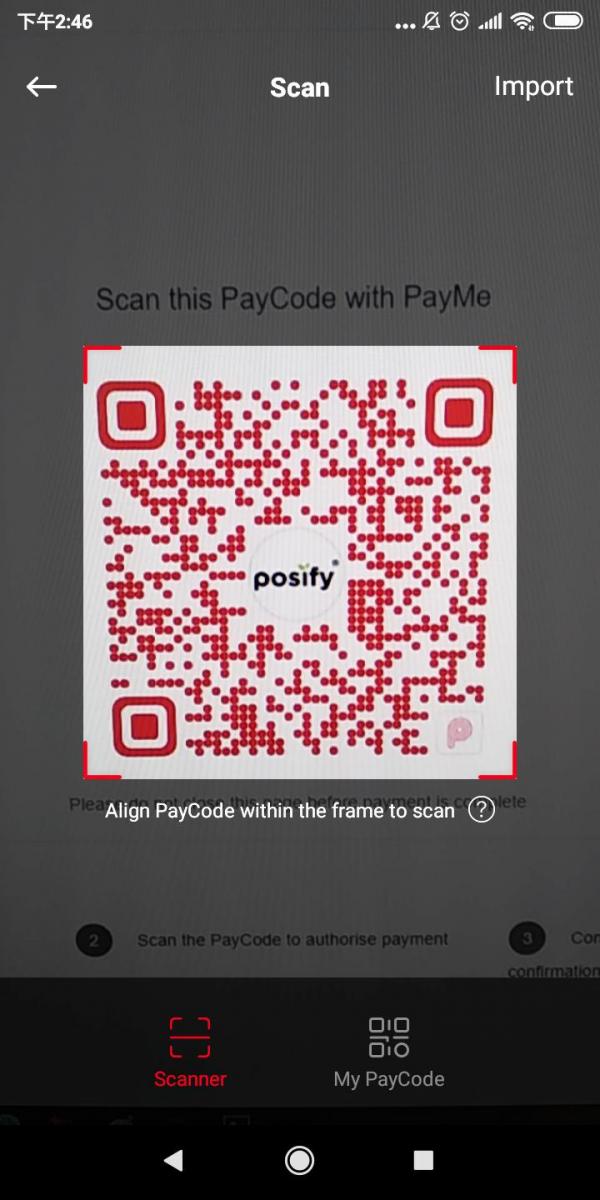600x1200 pixels.
Task: Select the Scanner tab
Action: (x=190, y=1052)
